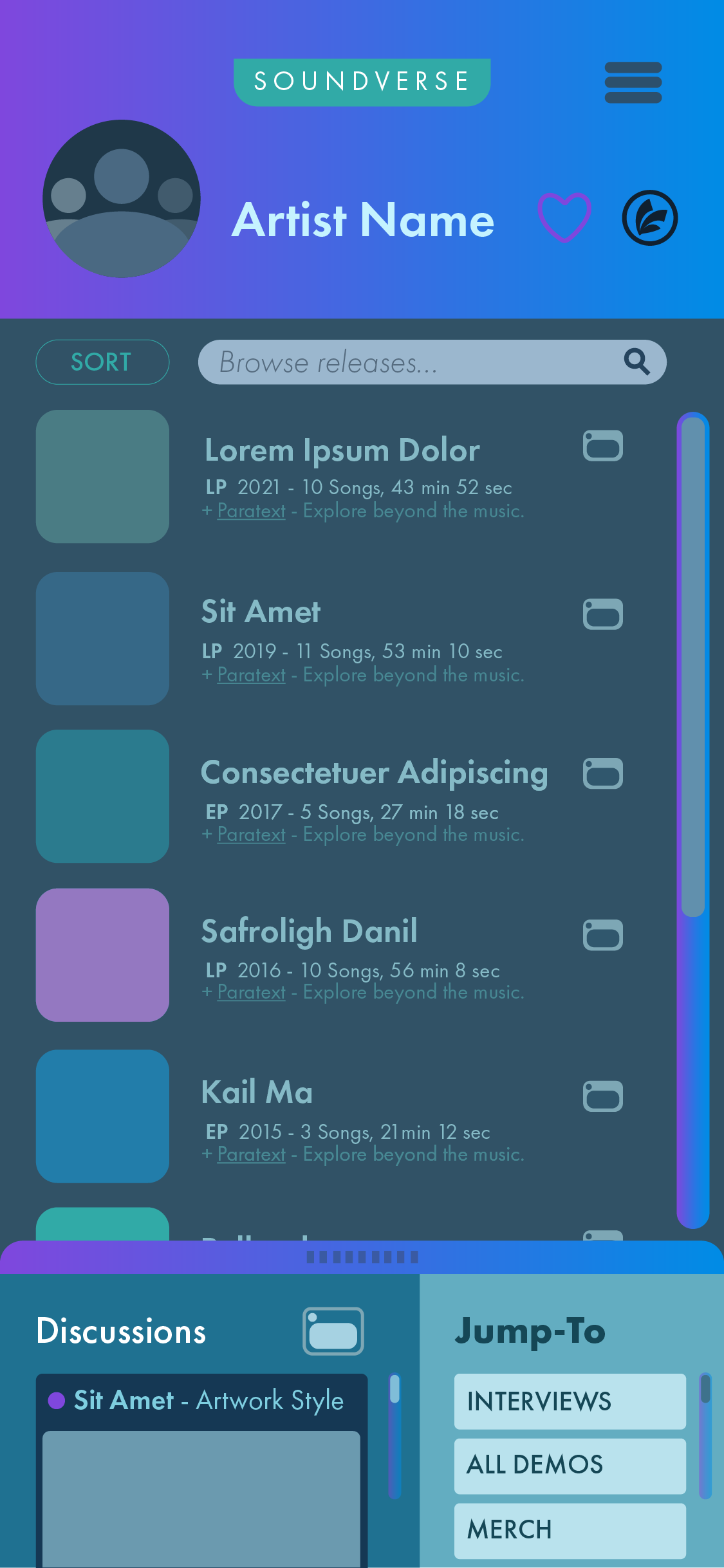Favorite the artist with the heart icon
Screen dimensions: 724x1568
point(564,217)
